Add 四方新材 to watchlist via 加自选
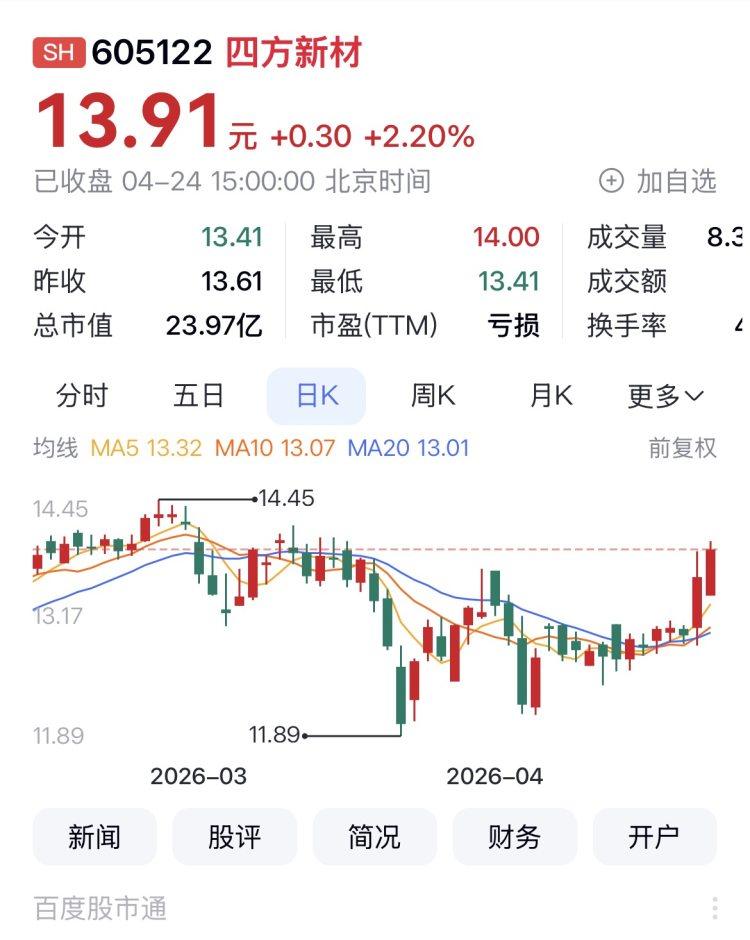 click(x=657, y=181)
